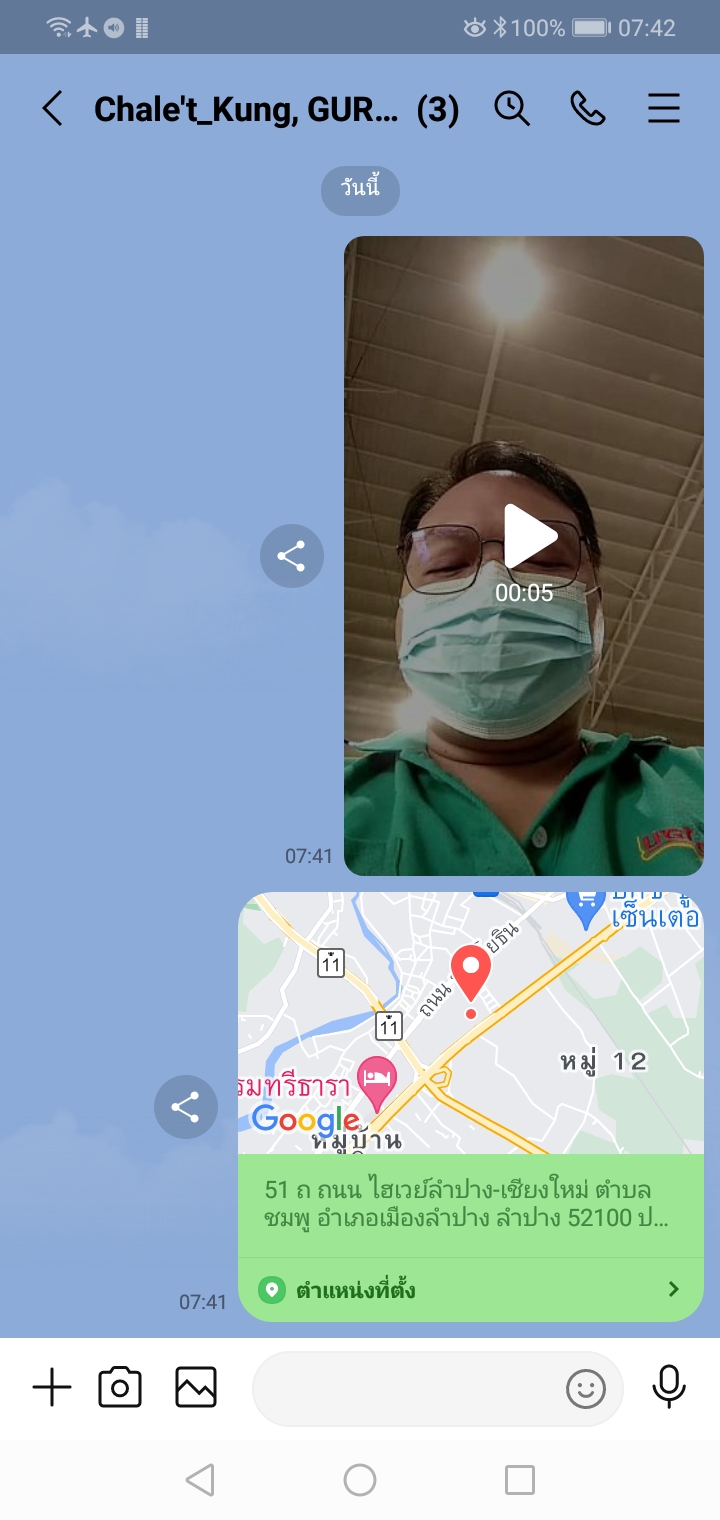This screenshot has width=720, height=1520.
Task: Record a voice message with microphone
Action: tap(669, 1386)
